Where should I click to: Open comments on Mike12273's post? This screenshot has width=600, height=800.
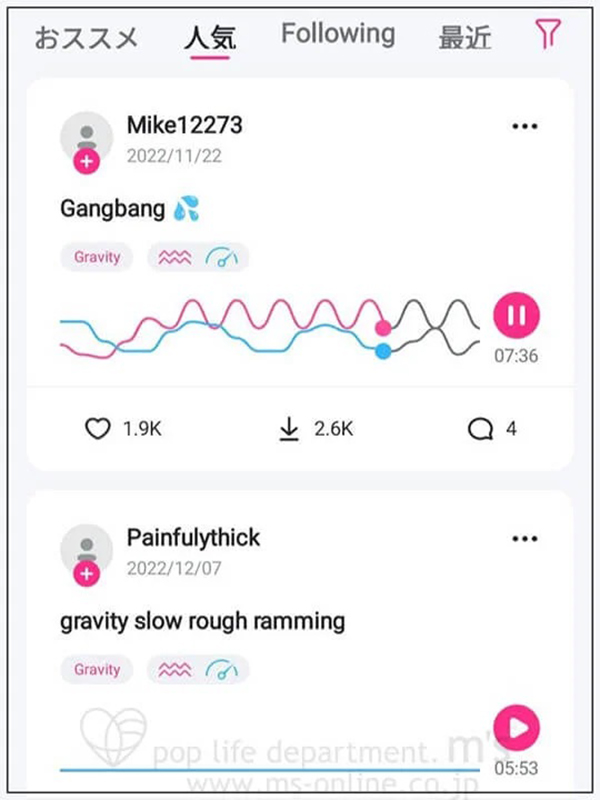point(480,429)
